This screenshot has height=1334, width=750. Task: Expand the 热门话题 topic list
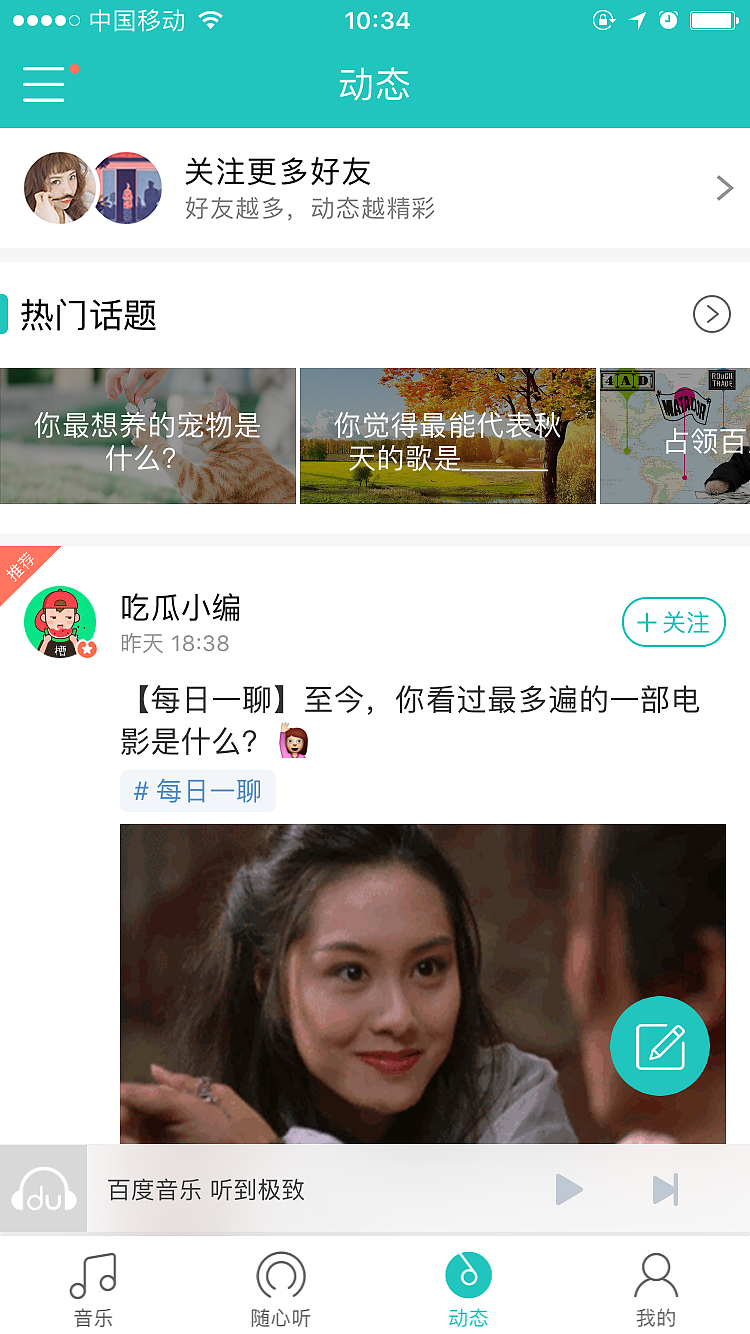click(x=711, y=314)
